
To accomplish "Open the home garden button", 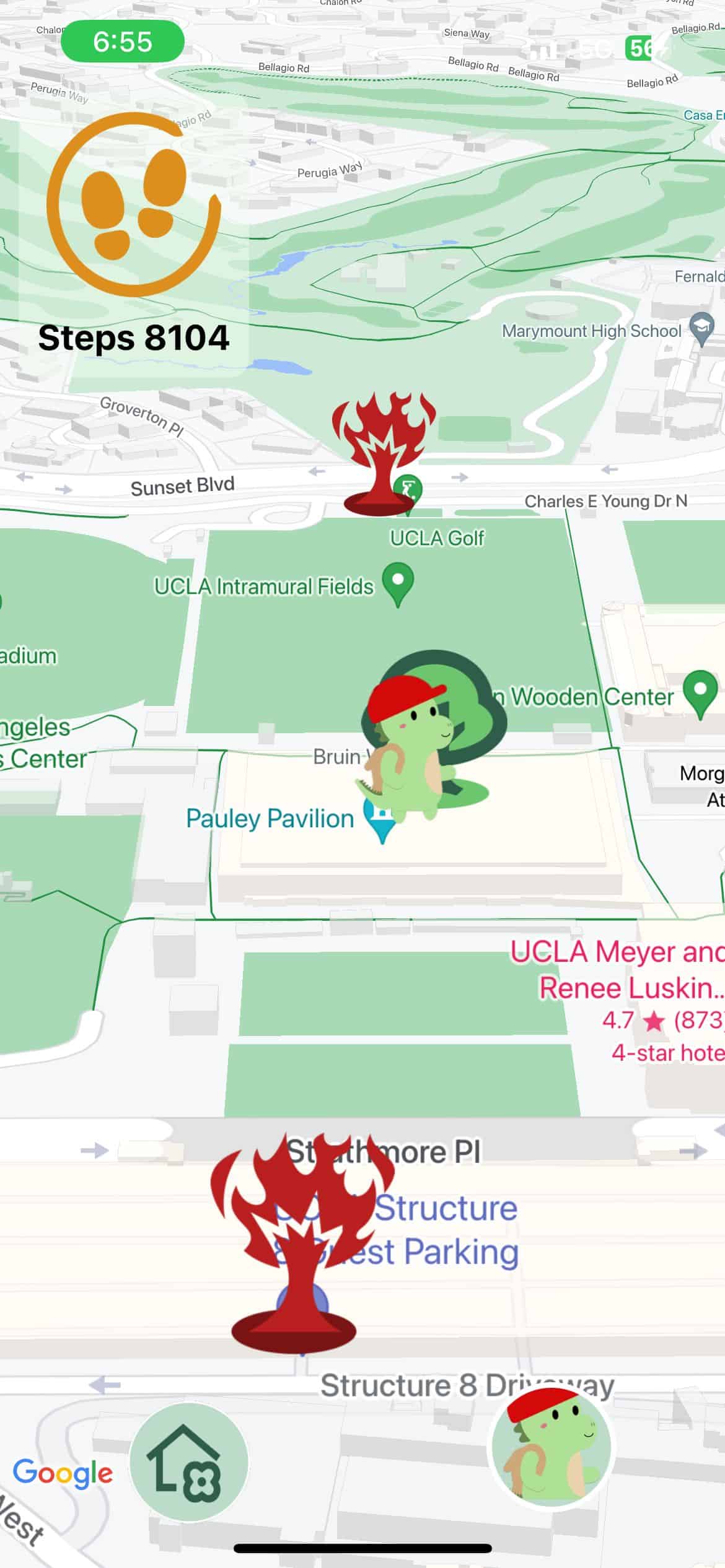I will pos(188,1463).
